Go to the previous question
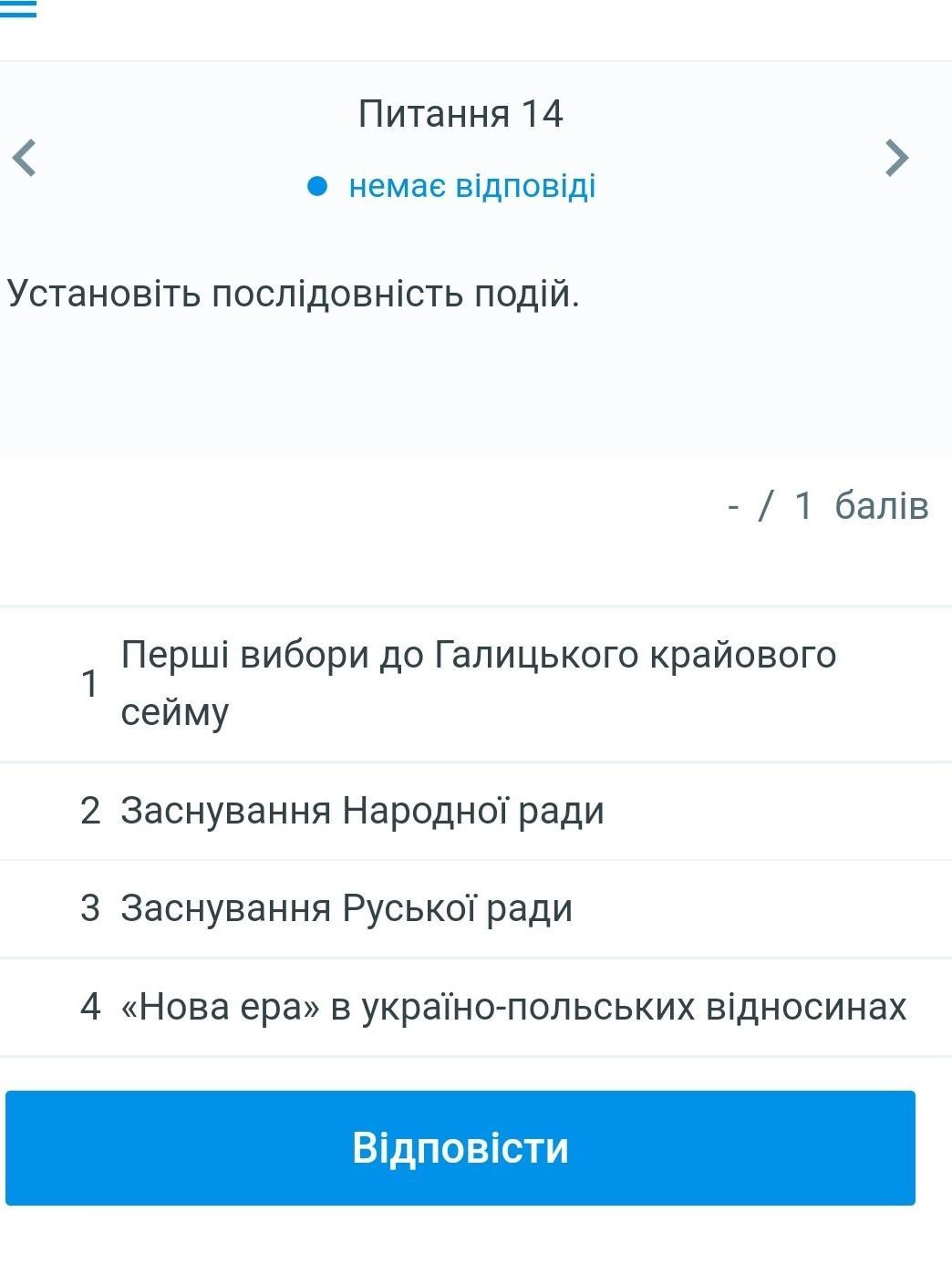This screenshot has height=1274, width=952. [25, 158]
